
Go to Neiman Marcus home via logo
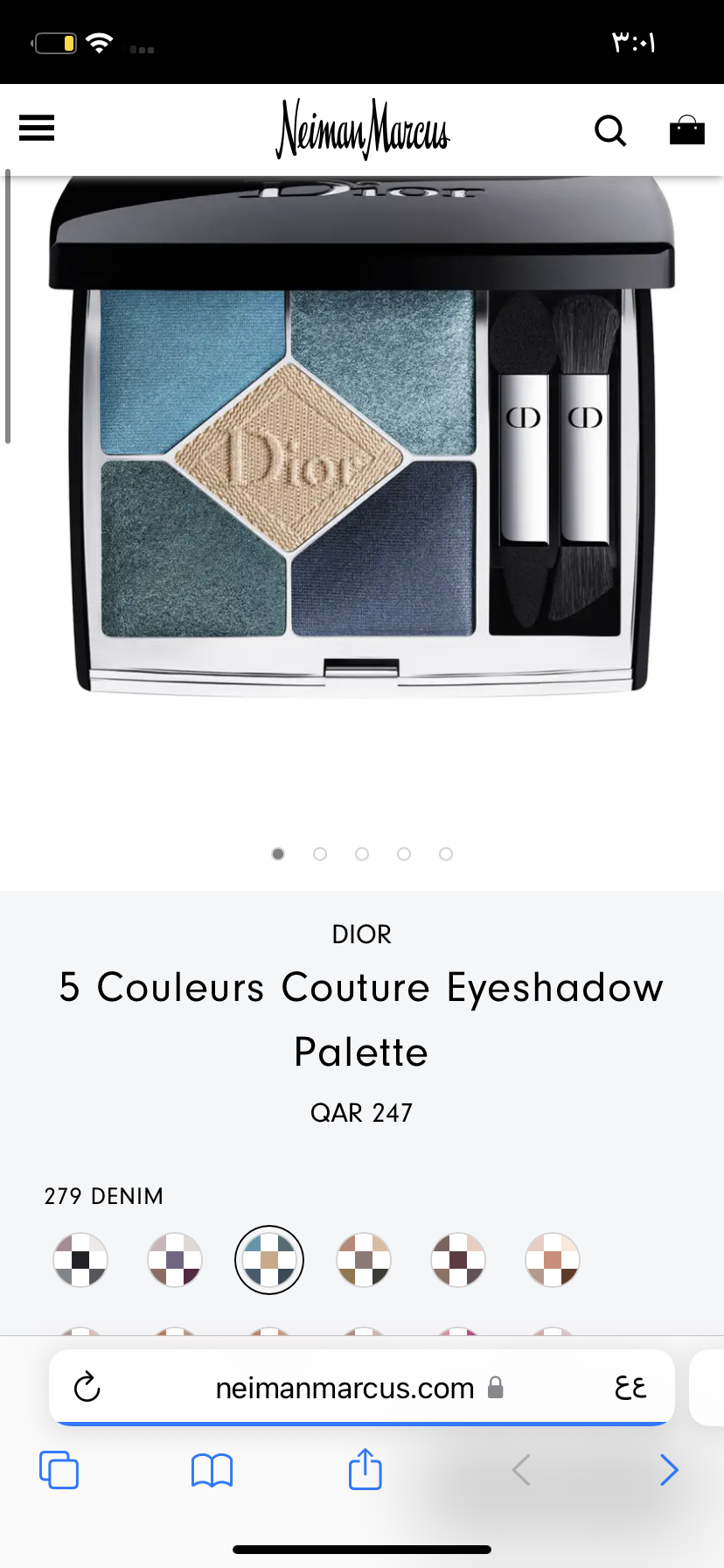pyautogui.click(x=362, y=129)
